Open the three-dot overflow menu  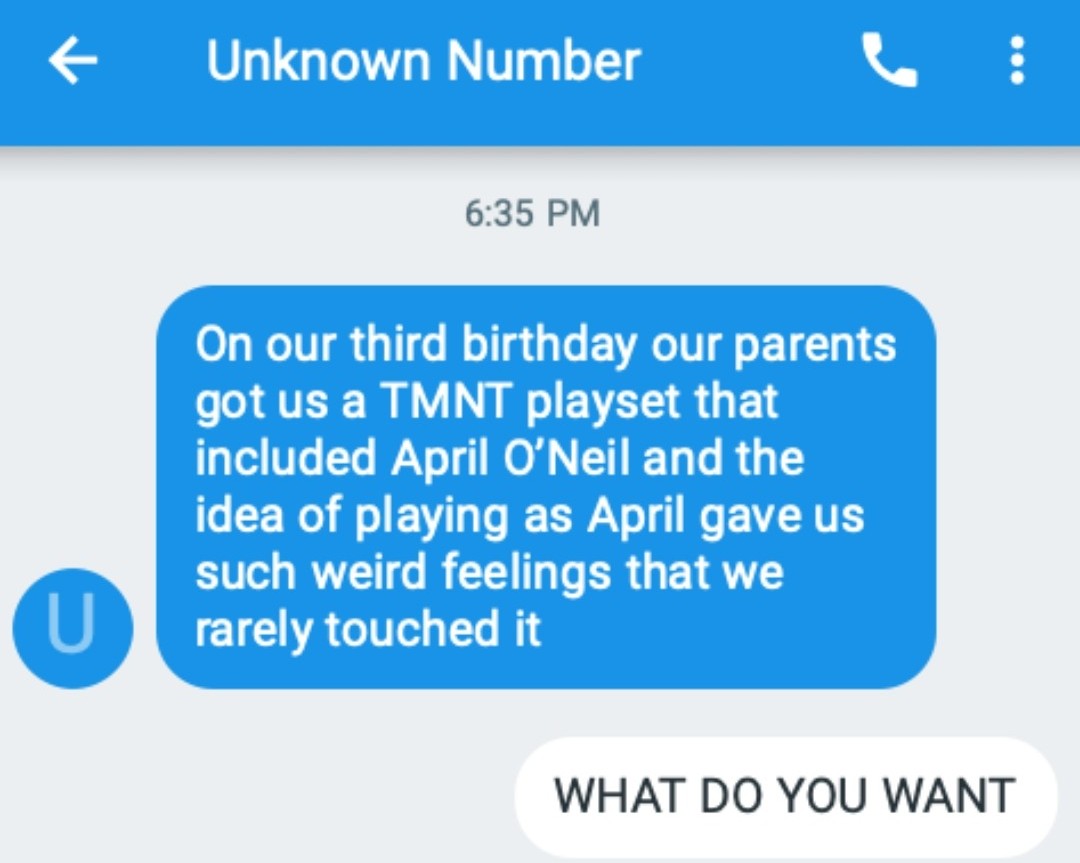tap(1017, 61)
